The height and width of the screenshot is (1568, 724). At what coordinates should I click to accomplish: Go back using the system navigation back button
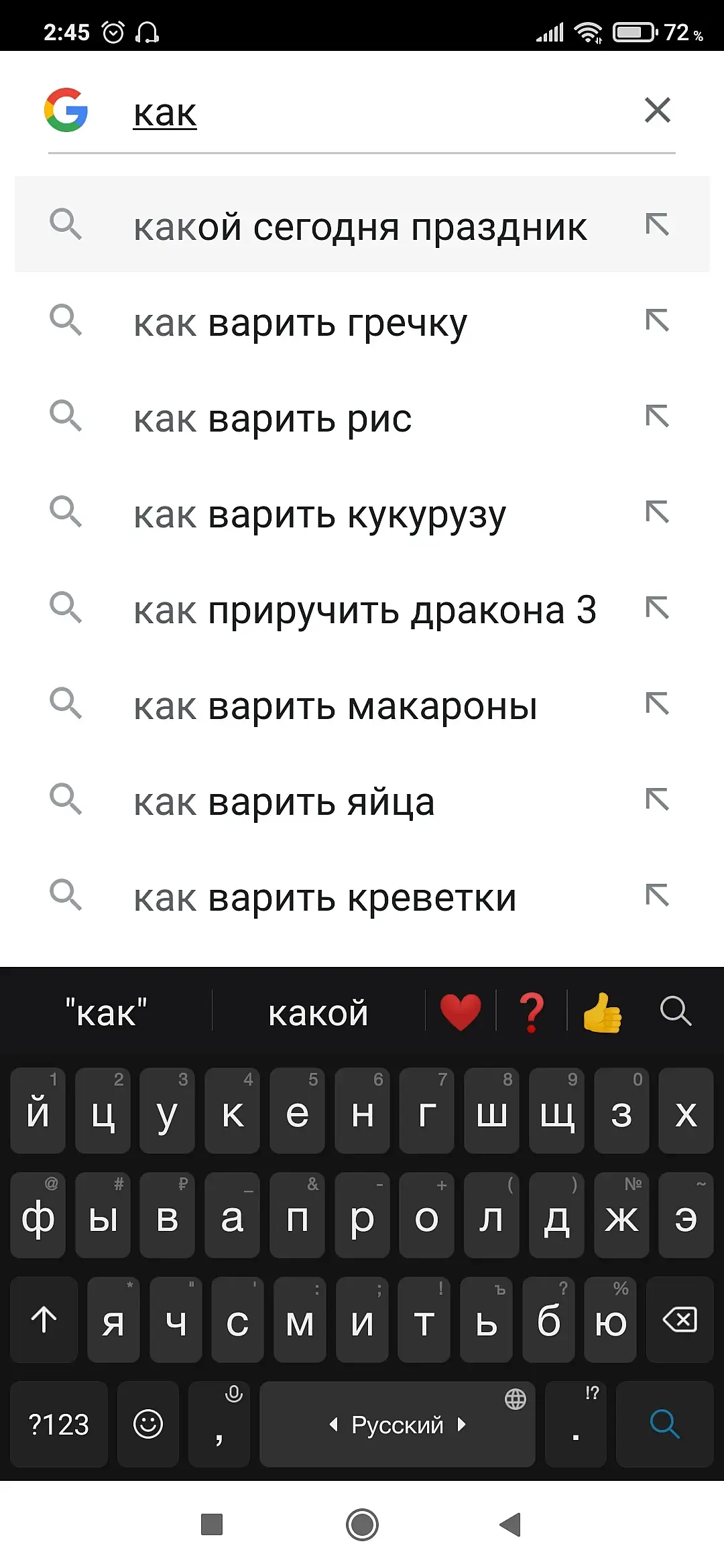point(511,1524)
